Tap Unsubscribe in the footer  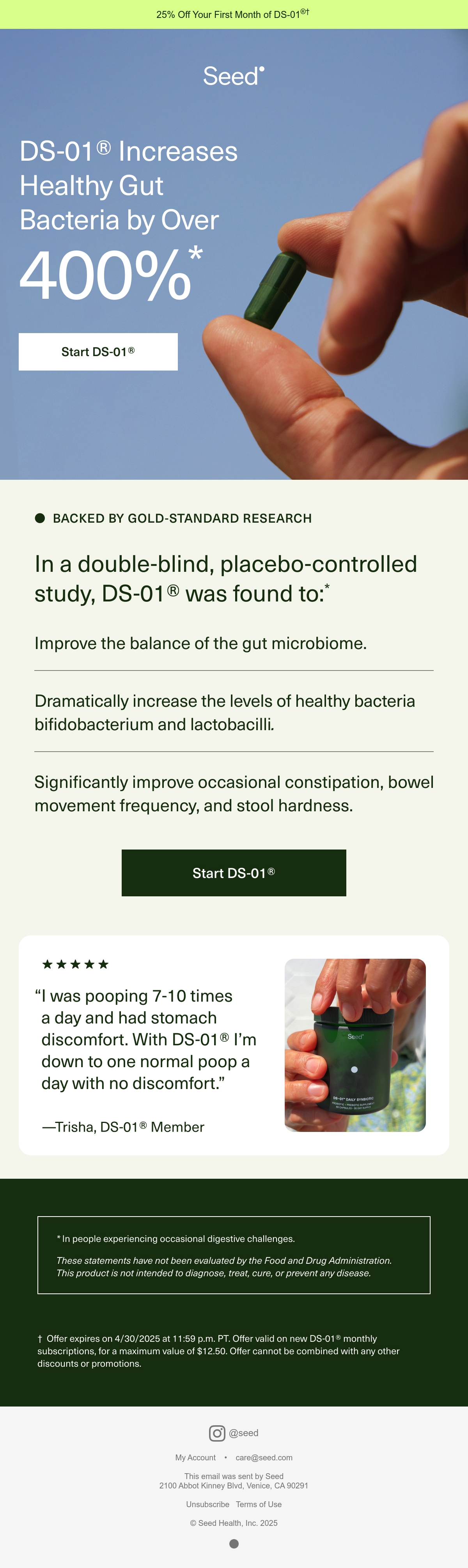click(x=207, y=1504)
